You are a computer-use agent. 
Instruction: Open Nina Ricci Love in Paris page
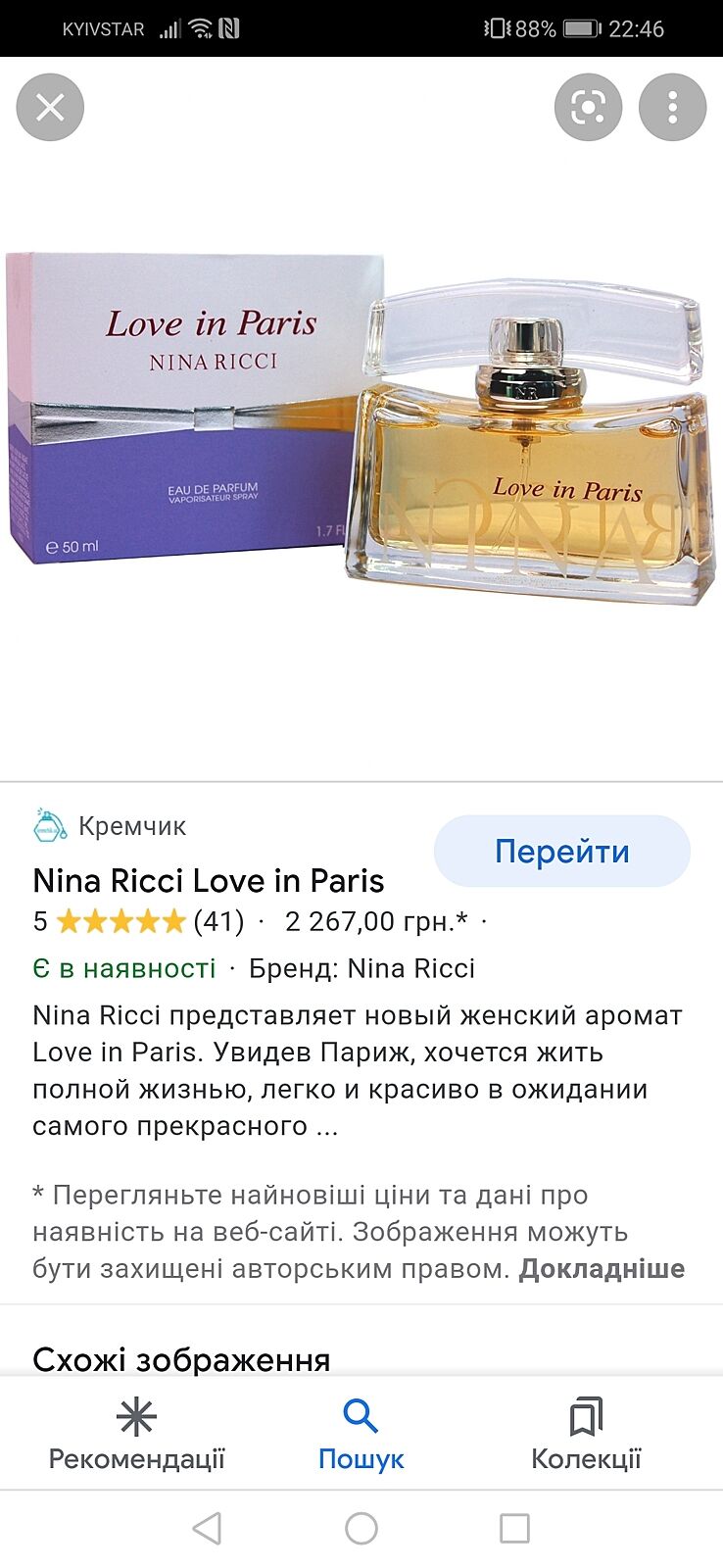click(208, 880)
